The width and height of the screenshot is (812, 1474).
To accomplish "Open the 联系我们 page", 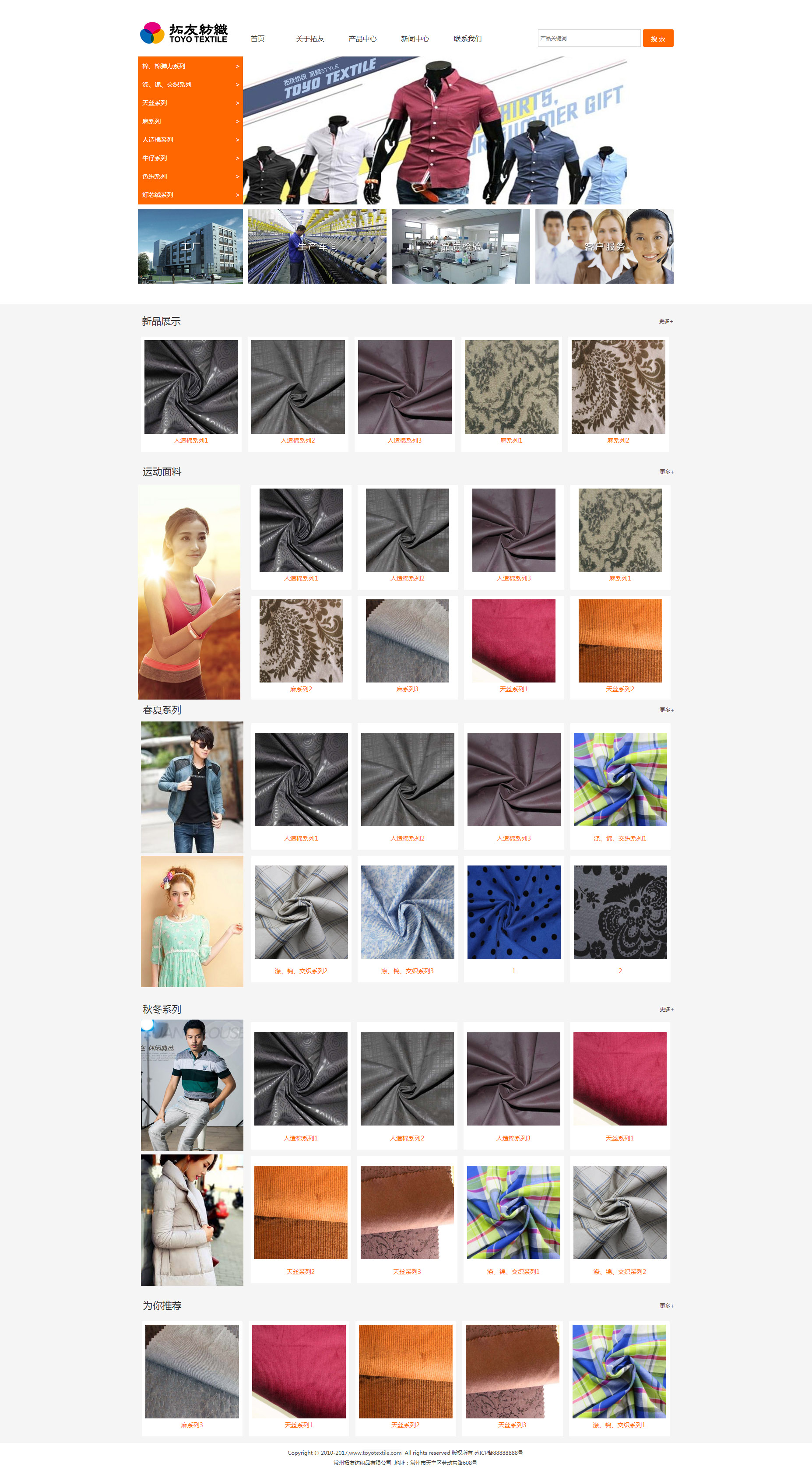I will (x=468, y=39).
